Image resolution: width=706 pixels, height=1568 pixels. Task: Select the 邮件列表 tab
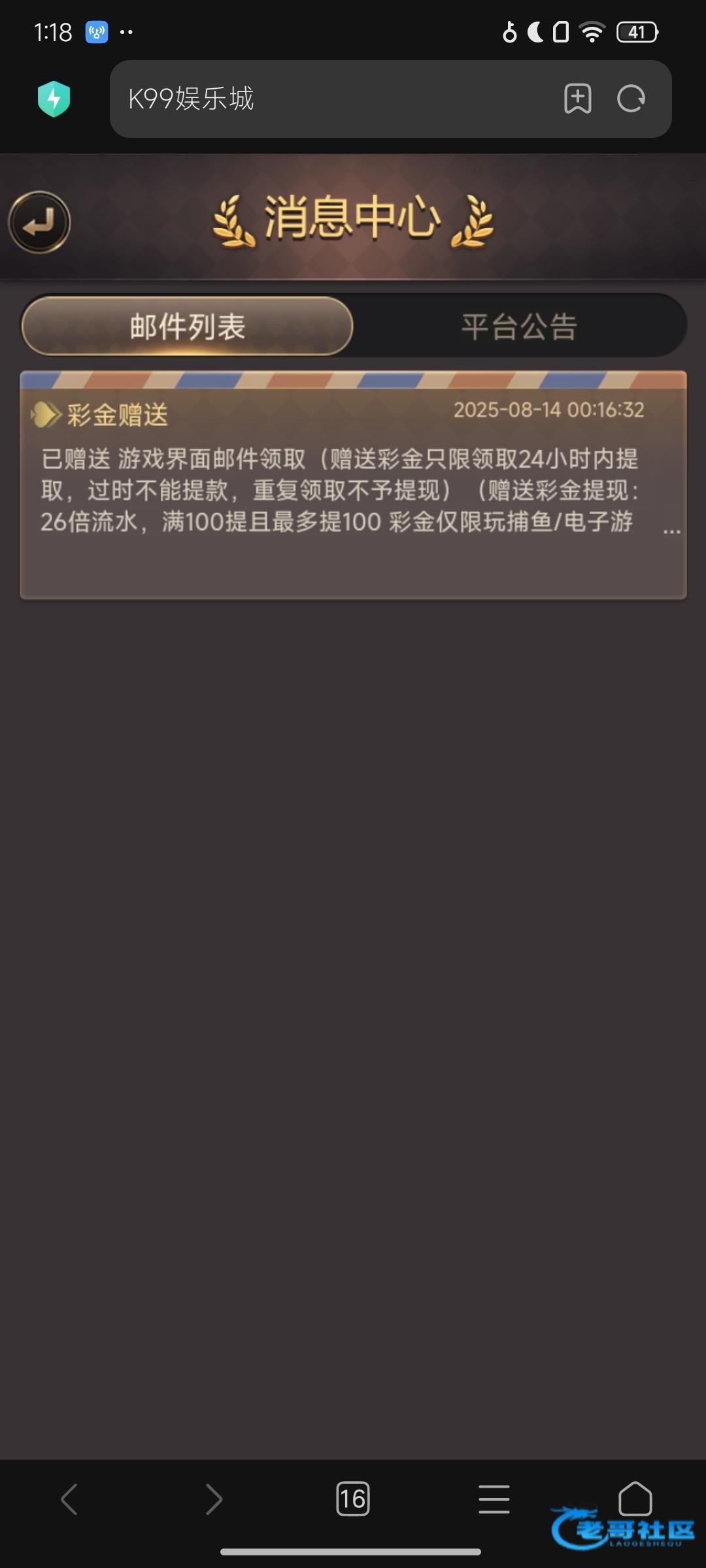point(188,326)
